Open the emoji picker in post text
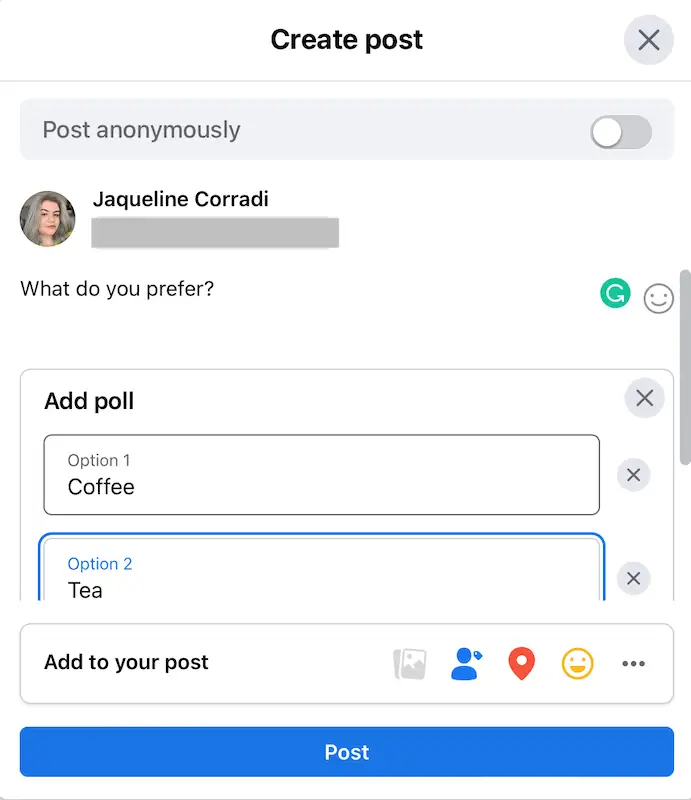Viewport: 691px width, 800px height. point(658,298)
